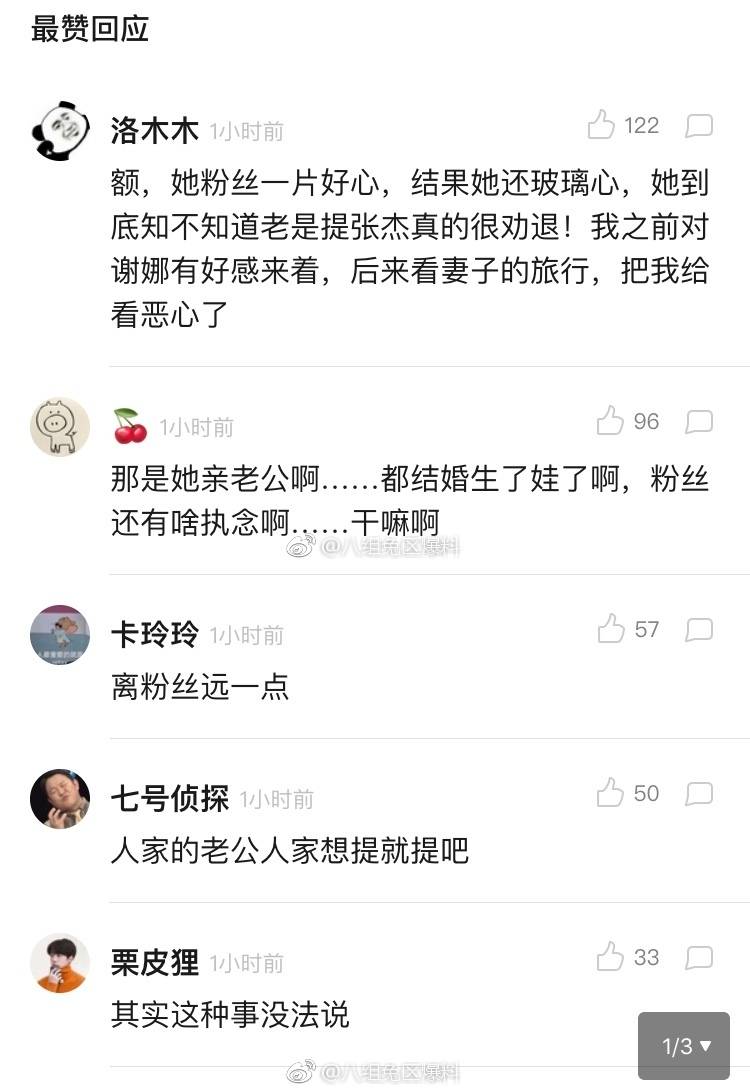Image resolution: width=750 pixels, height=1092 pixels.
Task: Reply to 洛木木's comment
Action: [699, 125]
